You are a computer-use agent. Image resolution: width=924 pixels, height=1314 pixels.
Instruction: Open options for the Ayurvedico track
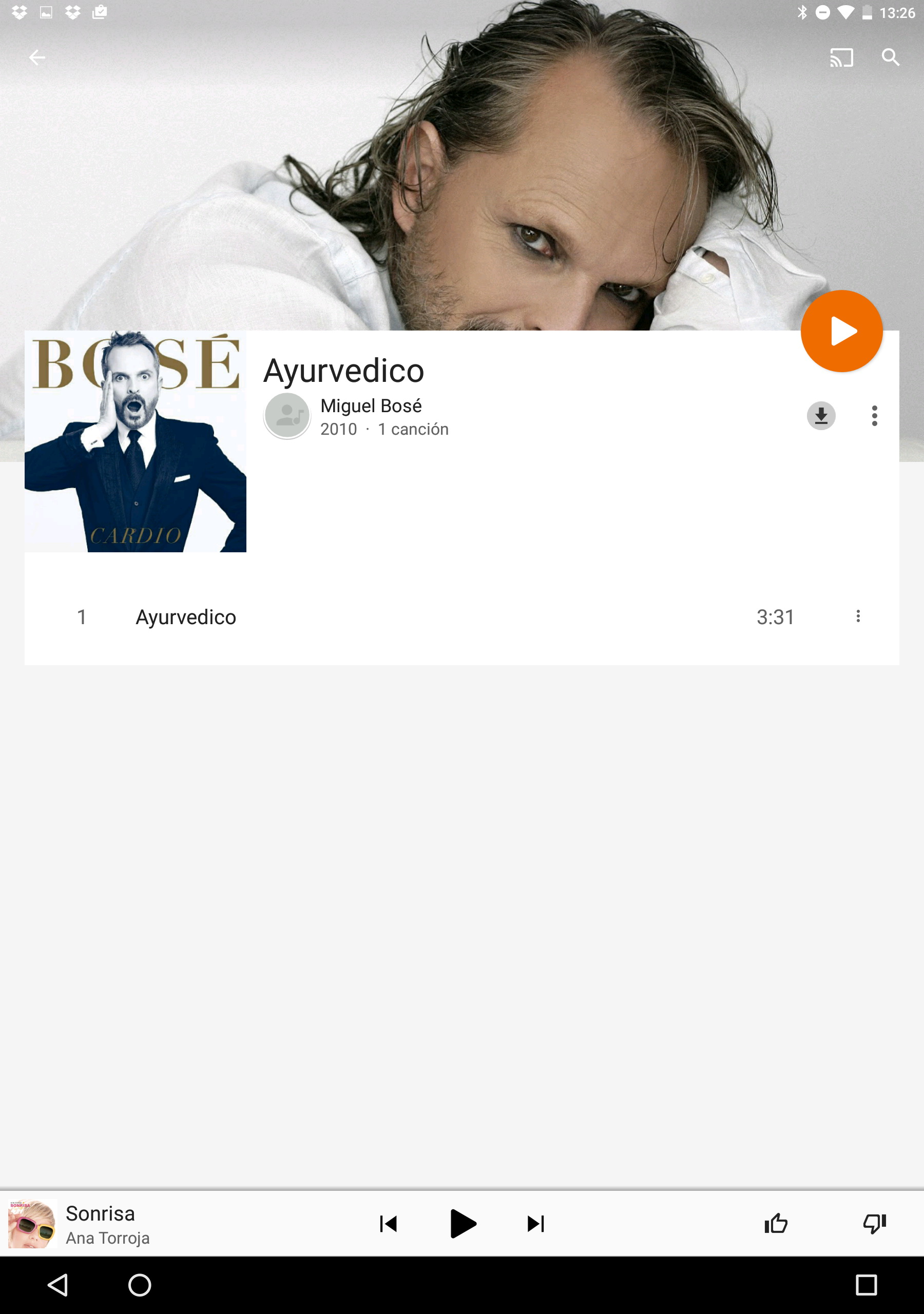tap(858, 616)
